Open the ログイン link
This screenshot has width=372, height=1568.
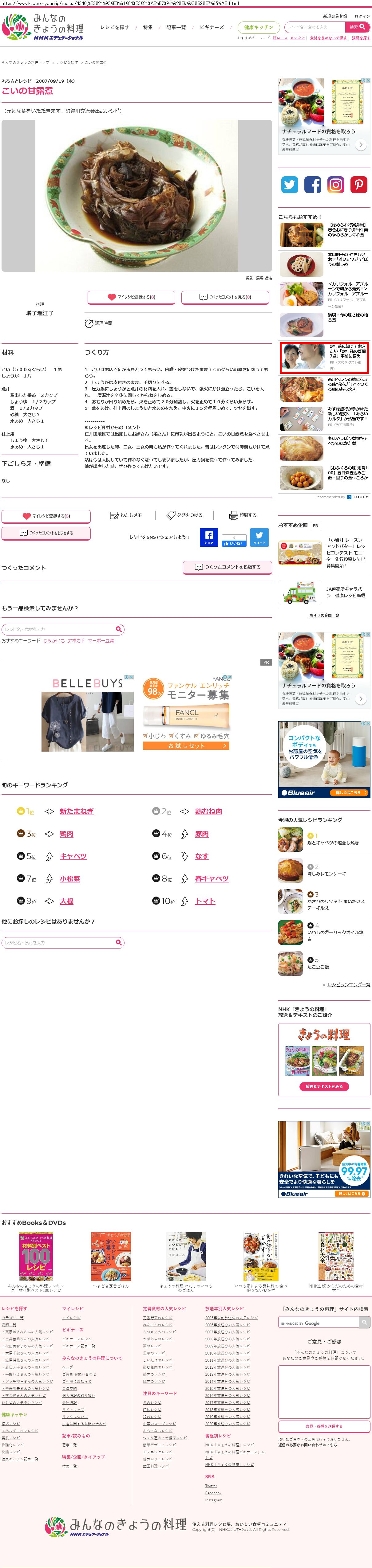tap(362, 17)
